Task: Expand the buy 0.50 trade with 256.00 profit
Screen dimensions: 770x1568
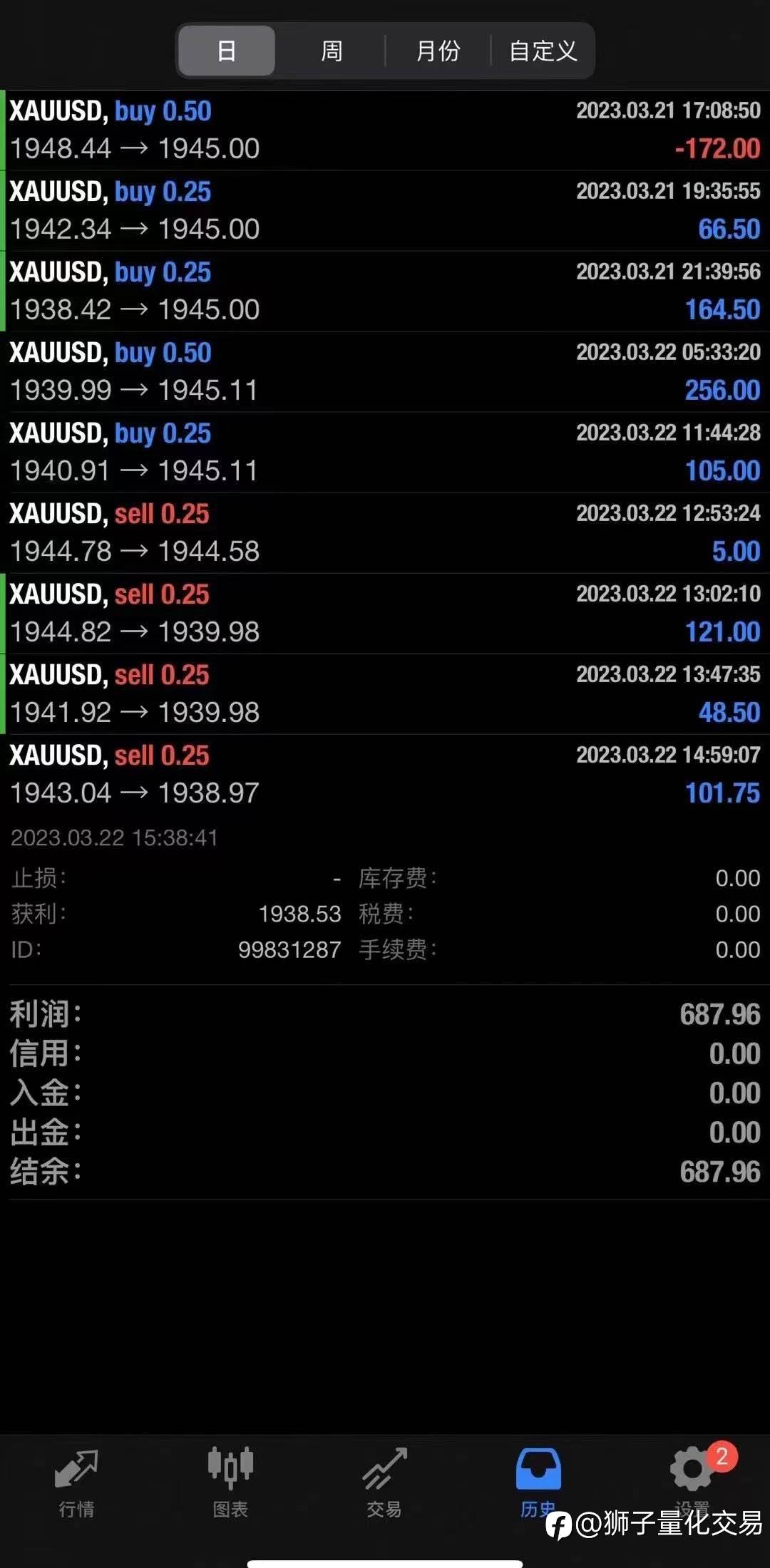Action: click(385, 372)
